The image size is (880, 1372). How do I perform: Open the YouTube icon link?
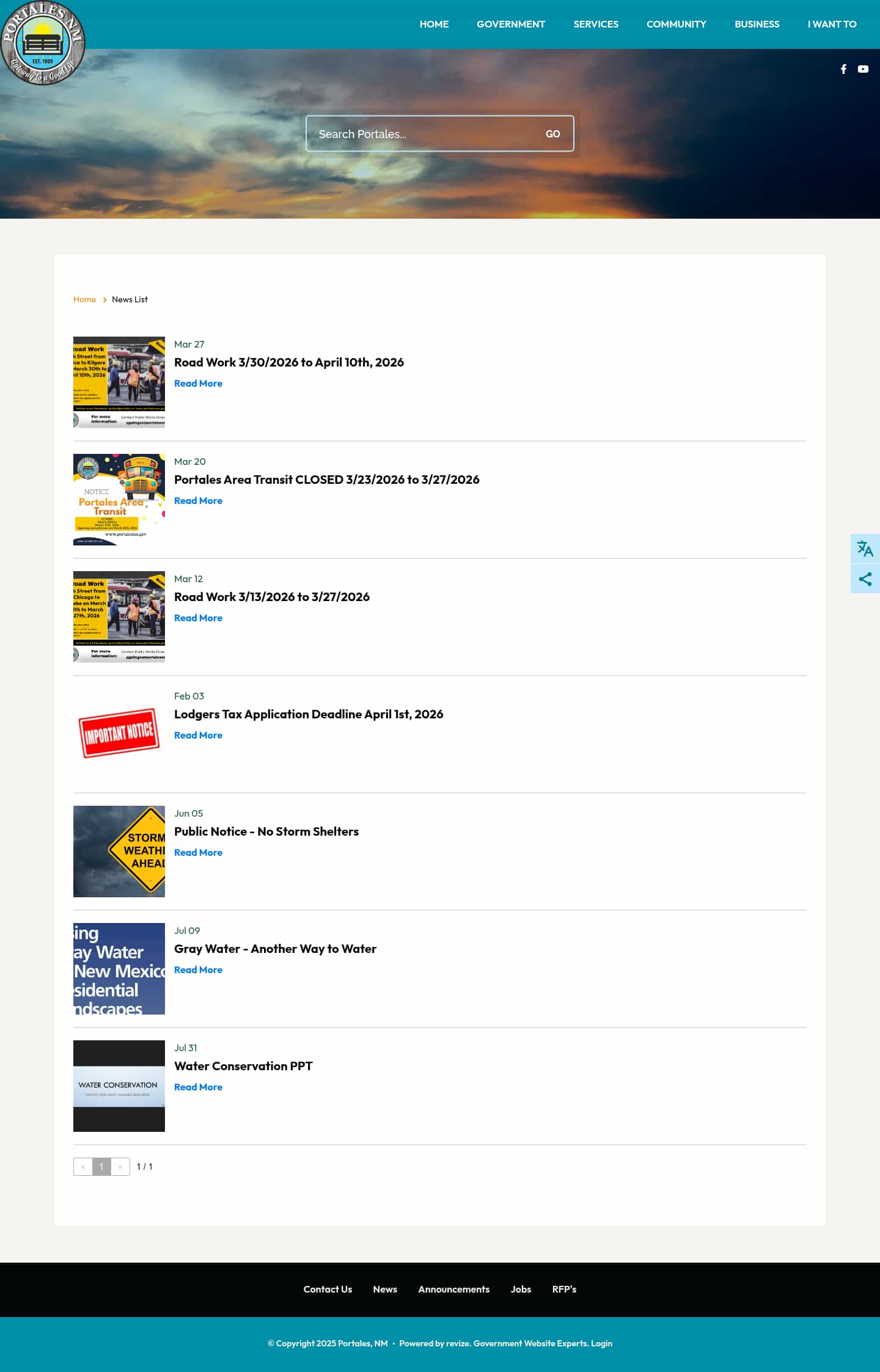click(x=863, y=69)
